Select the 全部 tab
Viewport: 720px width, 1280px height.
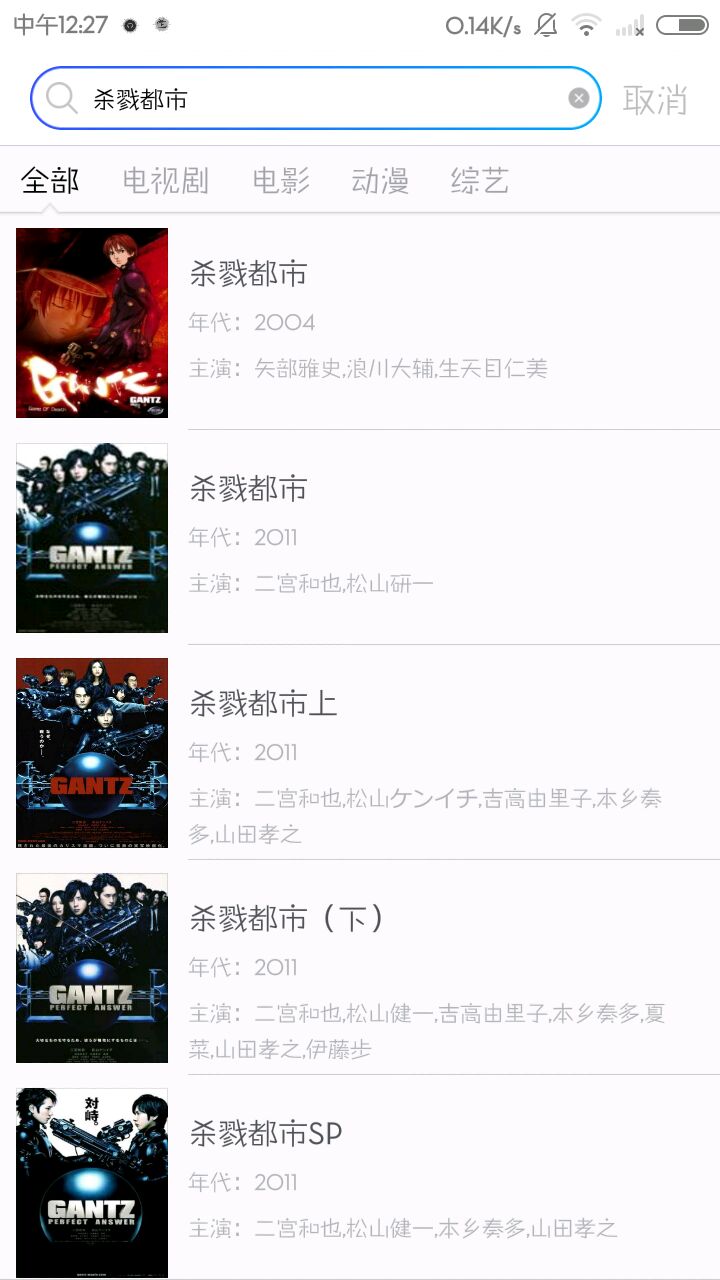pyautogui.click(x=50, y=180)
